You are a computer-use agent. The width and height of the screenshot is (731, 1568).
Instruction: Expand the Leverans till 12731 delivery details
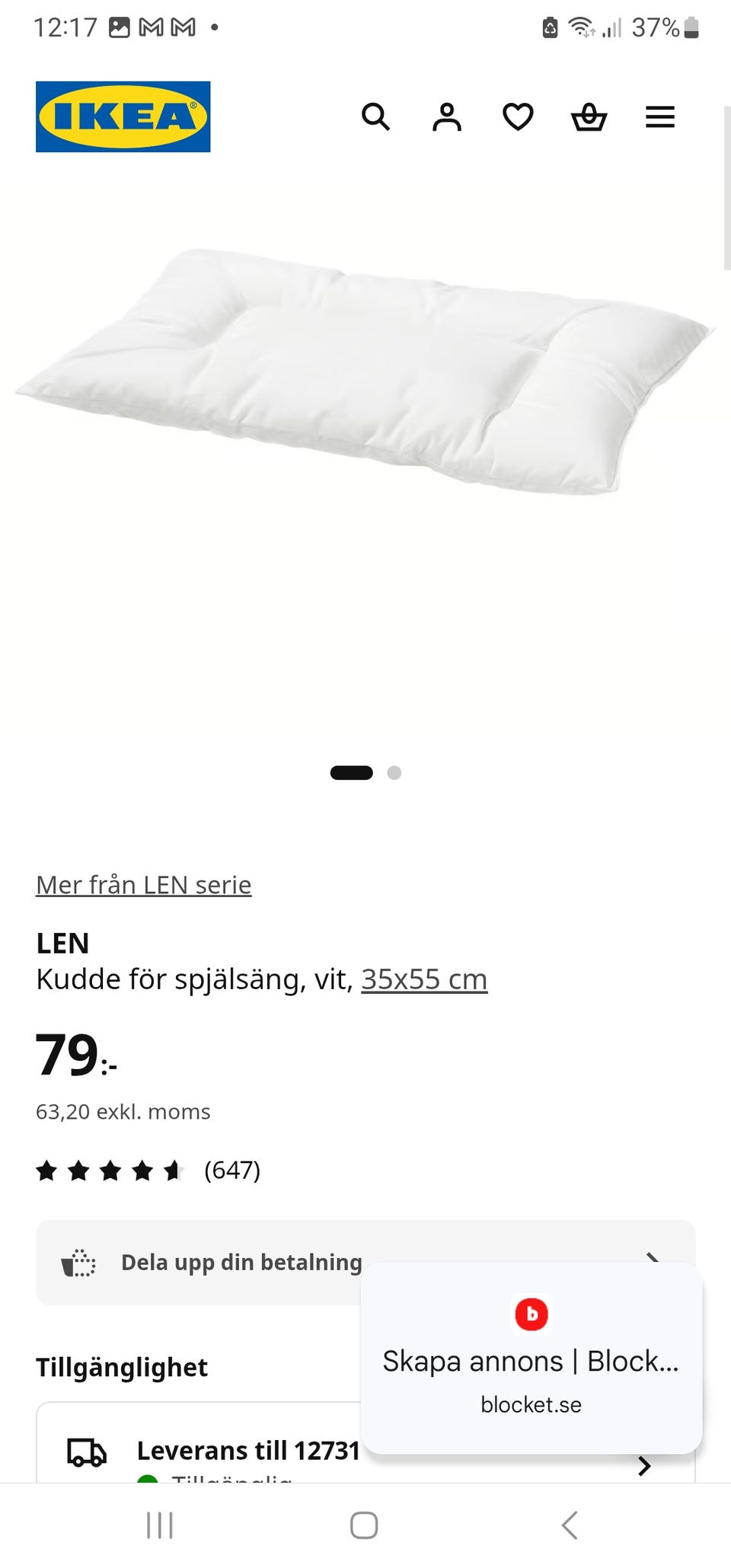644,1466
